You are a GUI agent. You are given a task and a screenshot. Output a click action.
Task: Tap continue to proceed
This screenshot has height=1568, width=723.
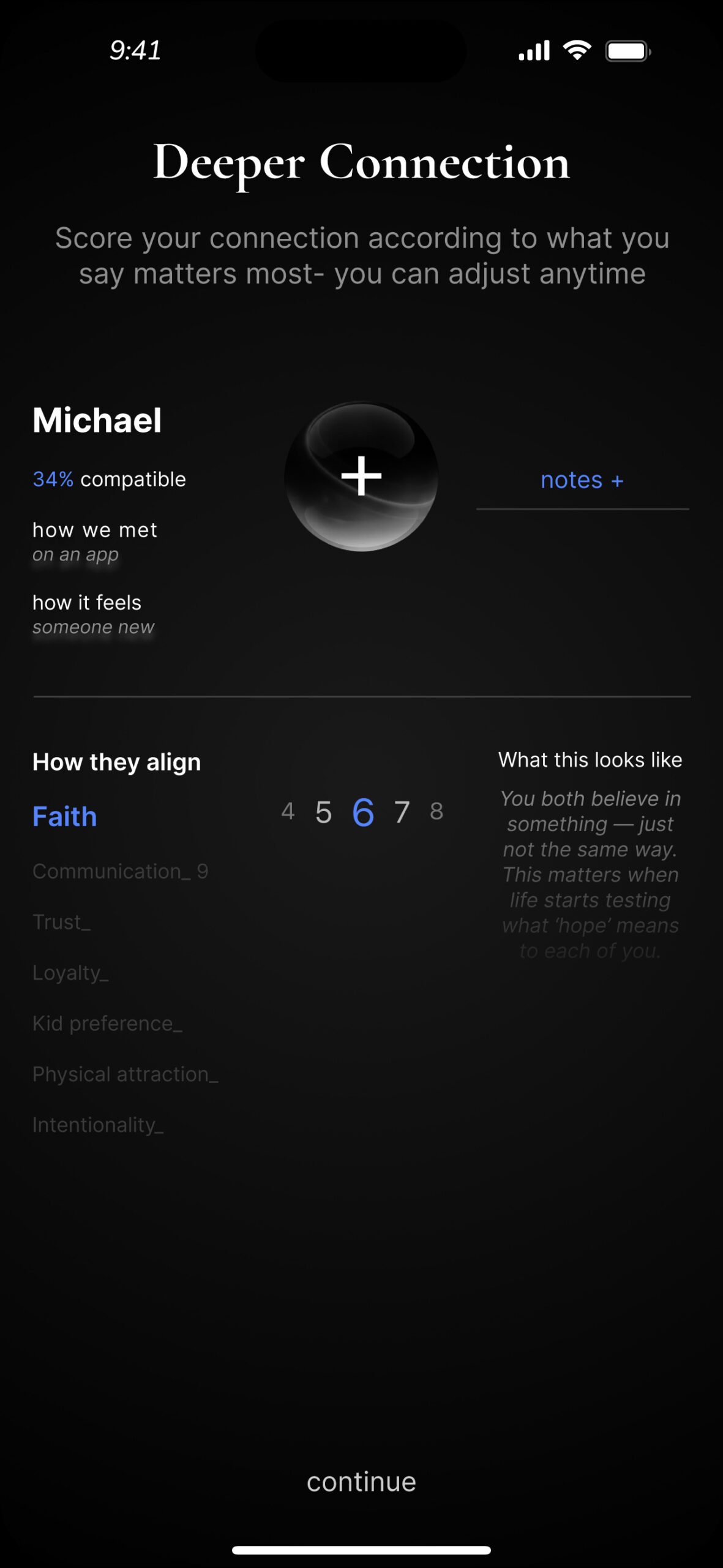coord(361,1482)
